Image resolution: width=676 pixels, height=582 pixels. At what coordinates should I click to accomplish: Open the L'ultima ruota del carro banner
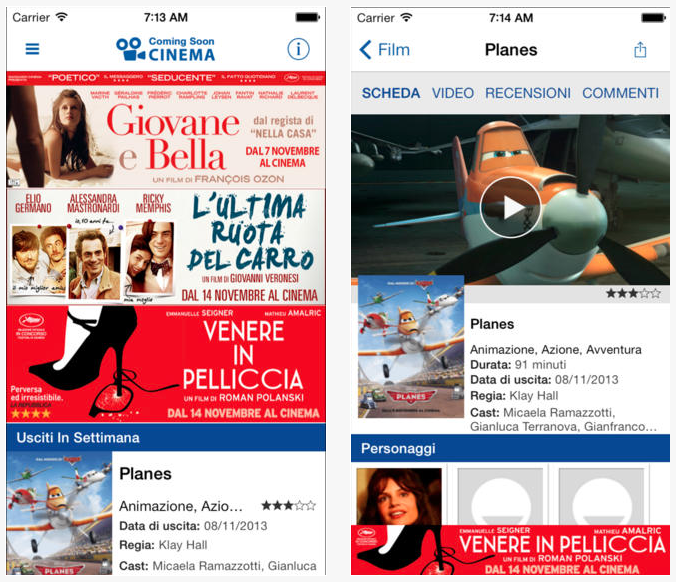(x=166, y=247)
